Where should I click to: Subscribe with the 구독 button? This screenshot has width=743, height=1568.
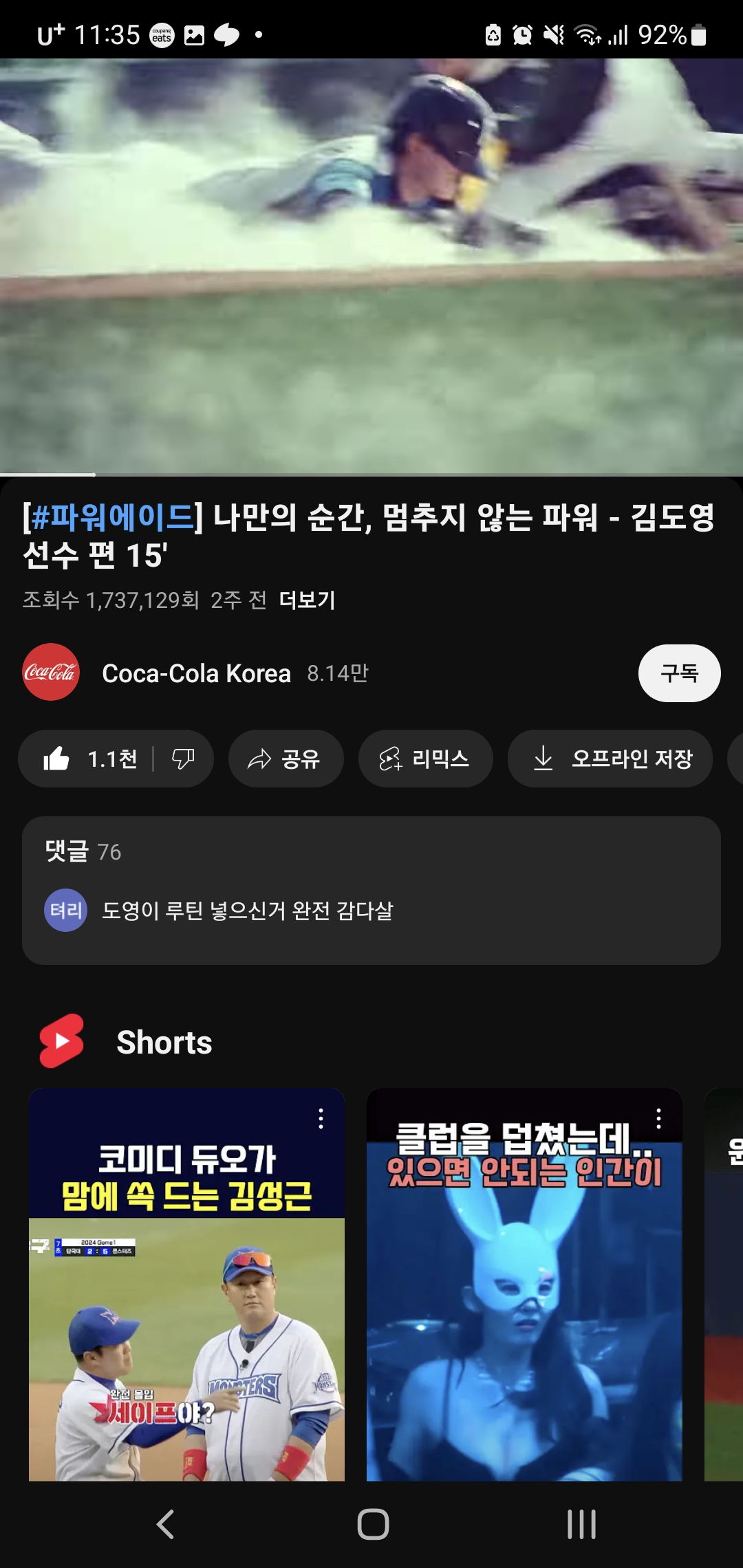[x=679, y=673]
